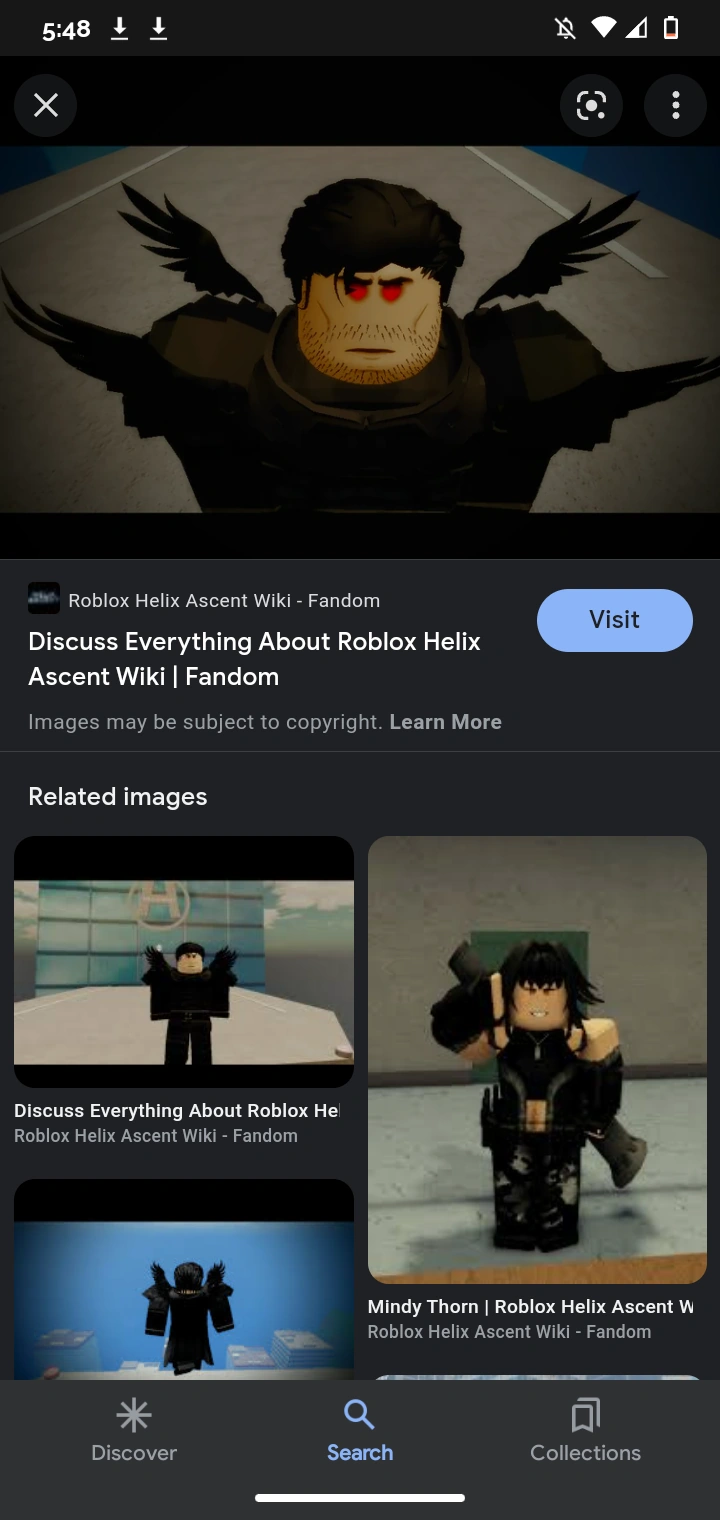This screenshot has width=720, height=1520.
Task: Visit the Roblox Helix Ascent Wiki page
Action: coord(614,620)
